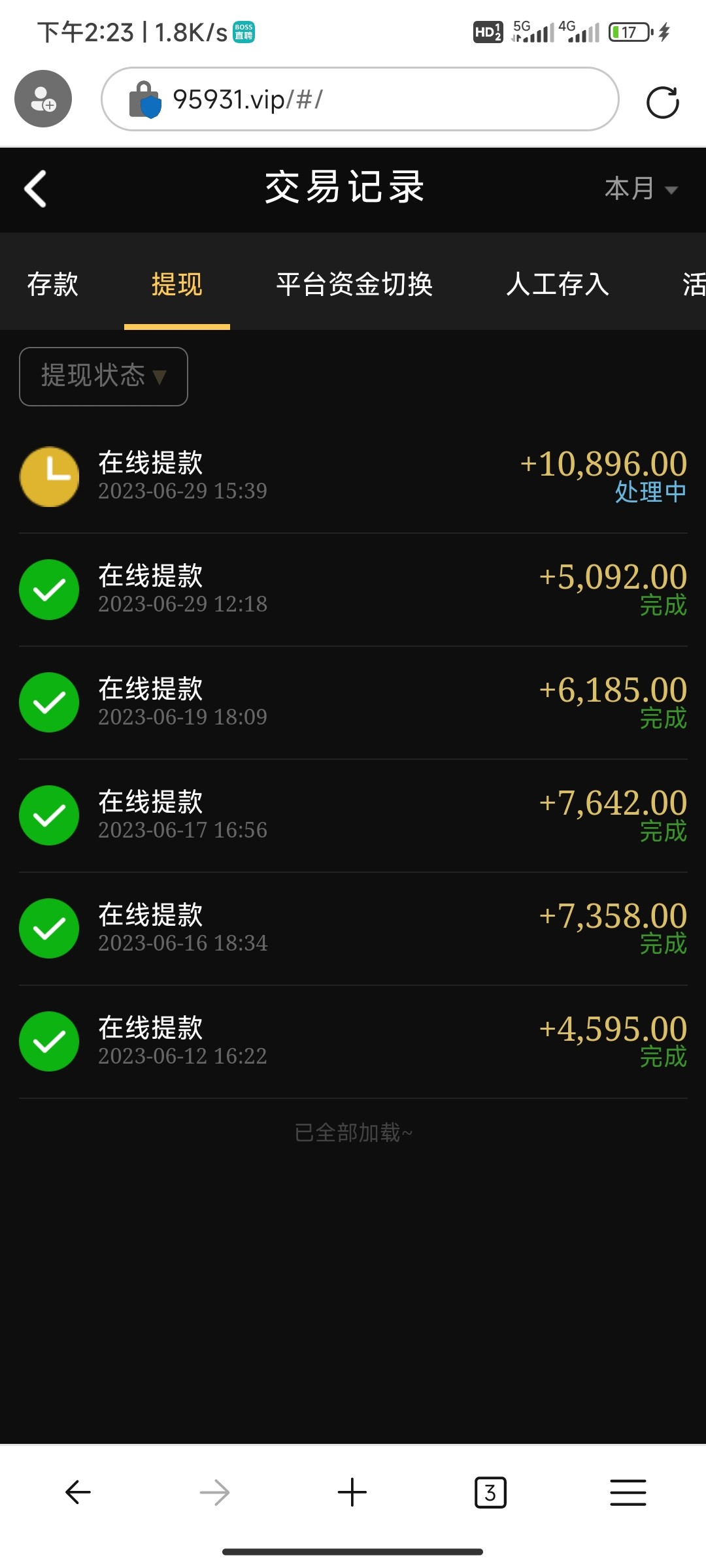
Task: Expand the 提现状态 filter dropdown
Action: [x=103, y=376]
